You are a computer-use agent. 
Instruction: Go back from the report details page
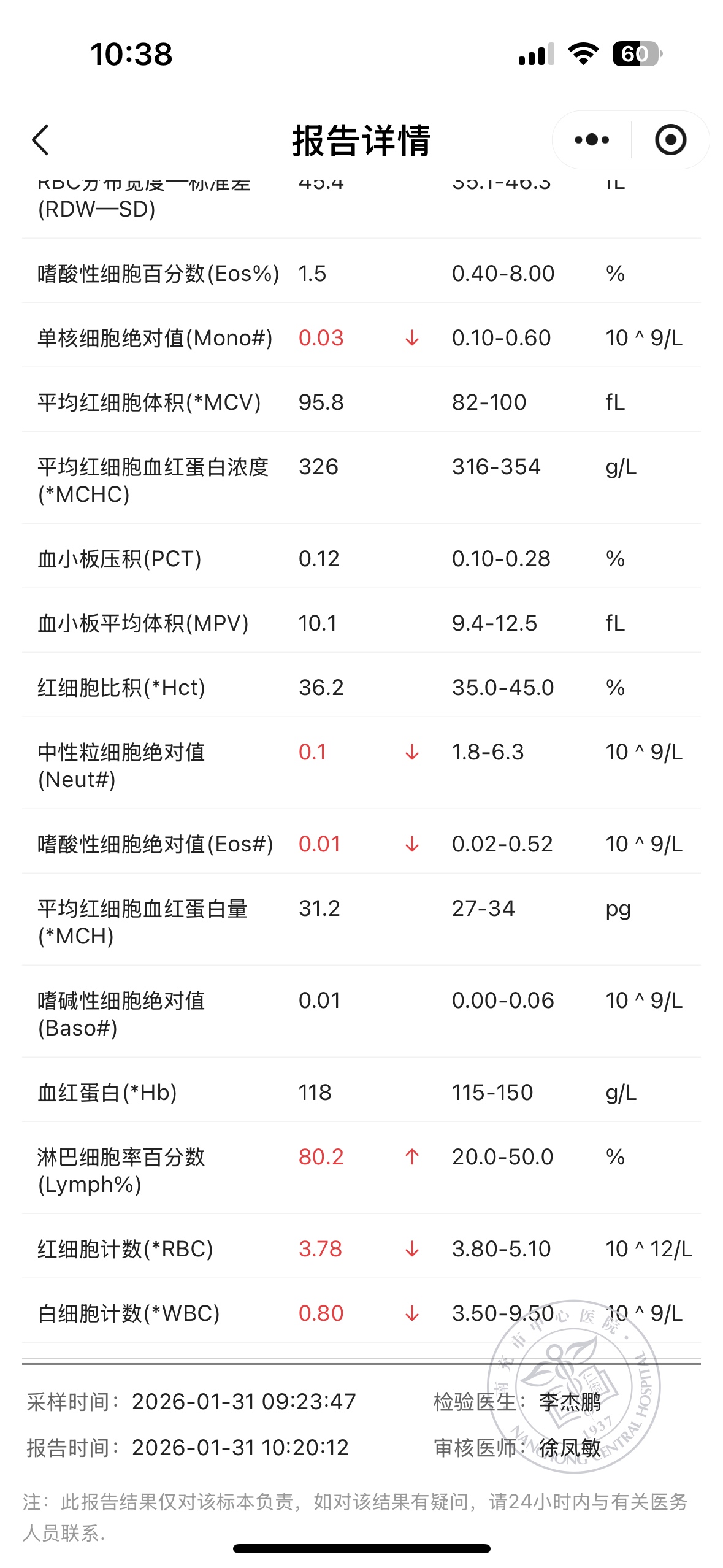click(40, 140)
